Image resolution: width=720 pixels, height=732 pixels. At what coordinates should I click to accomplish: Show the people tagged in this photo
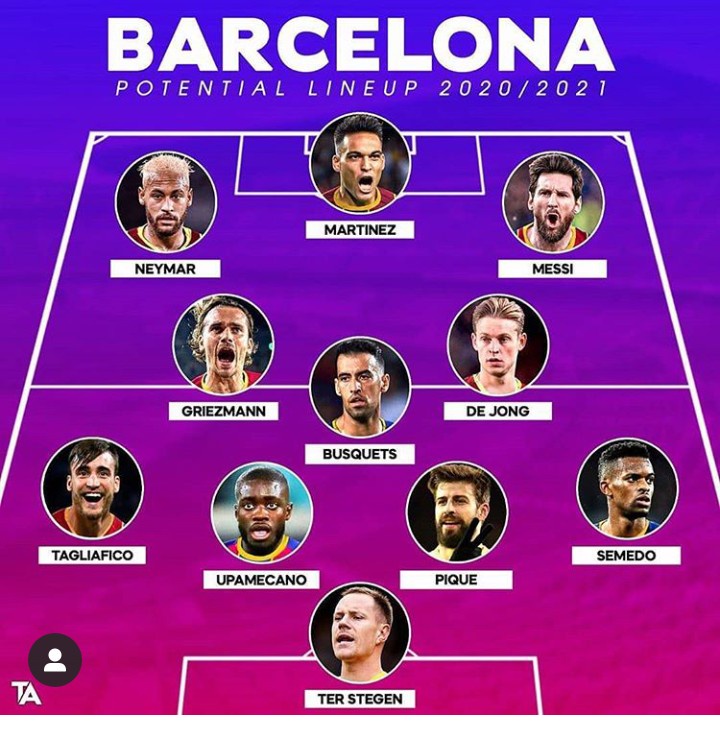[55, 660]
